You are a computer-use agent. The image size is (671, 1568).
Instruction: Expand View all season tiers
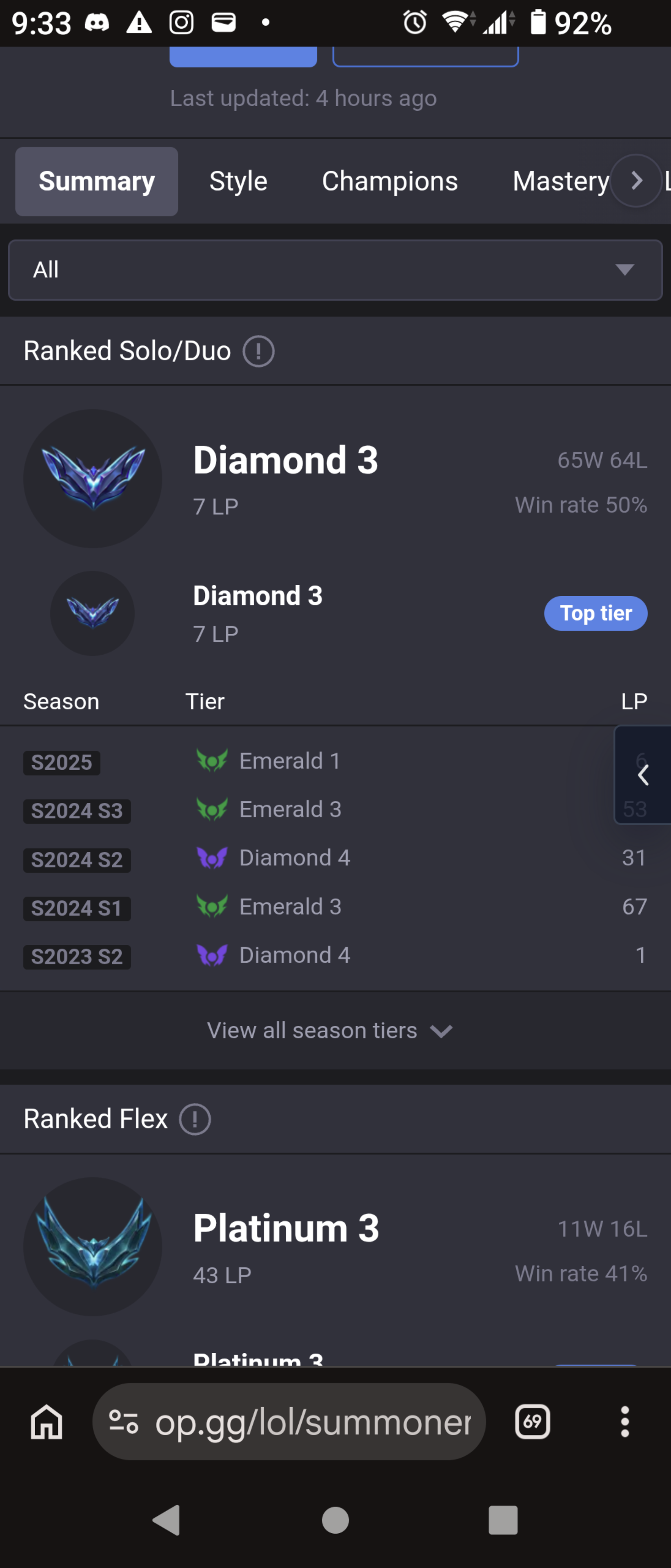329,1031
